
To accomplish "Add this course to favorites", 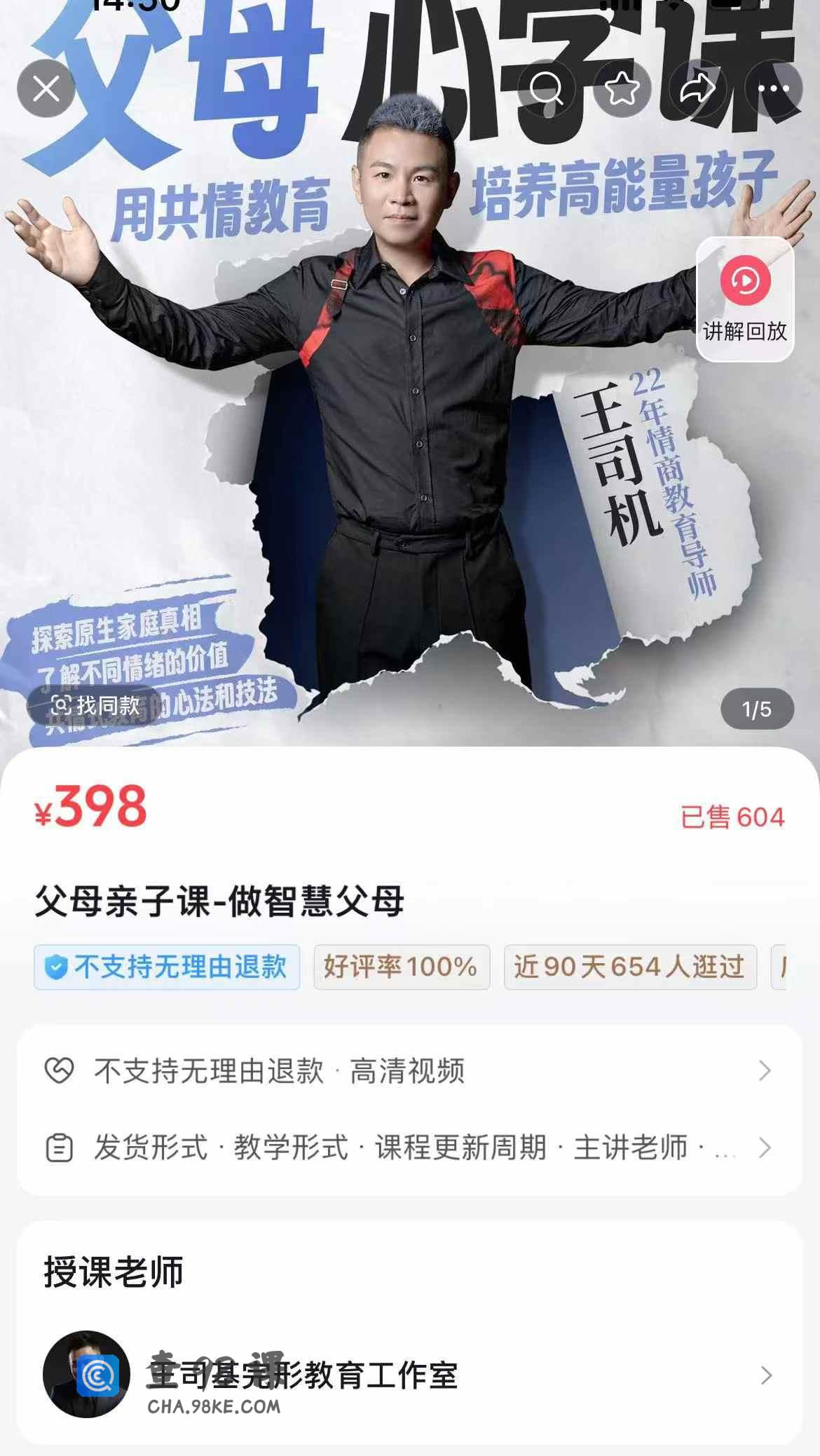I will 622,89.
